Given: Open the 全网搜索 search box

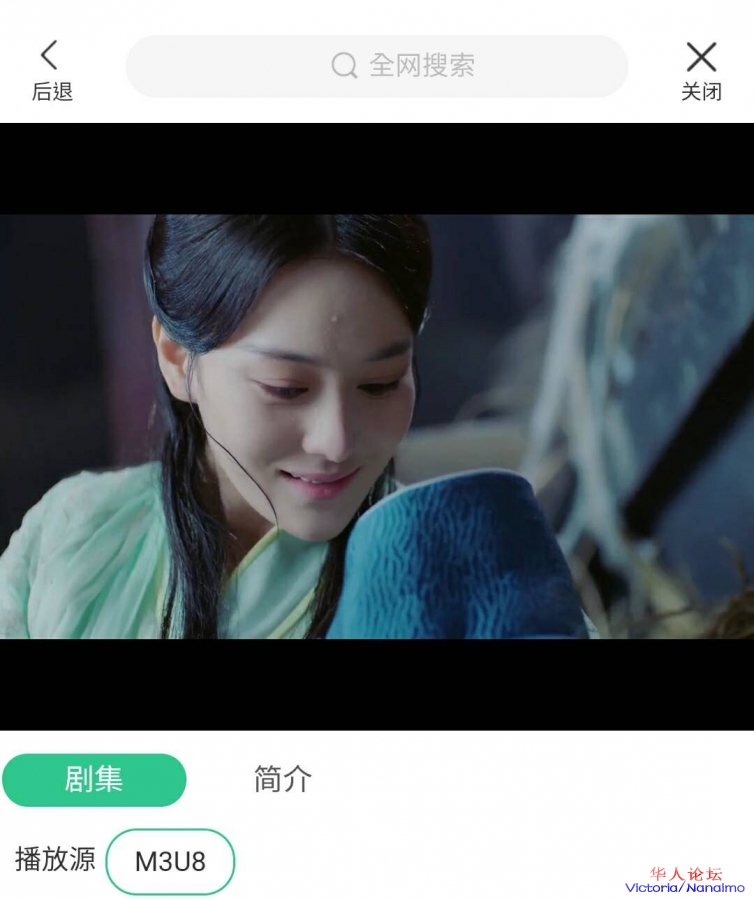Looking at the screenshot, I should pos(376,66).
